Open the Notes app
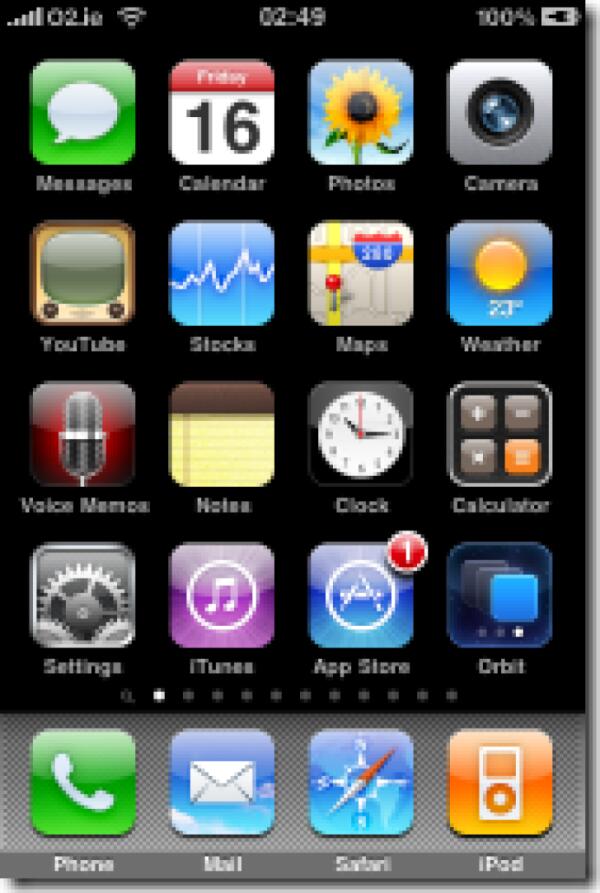The height and width of the screenshot is (893, 600). (222, 434)
